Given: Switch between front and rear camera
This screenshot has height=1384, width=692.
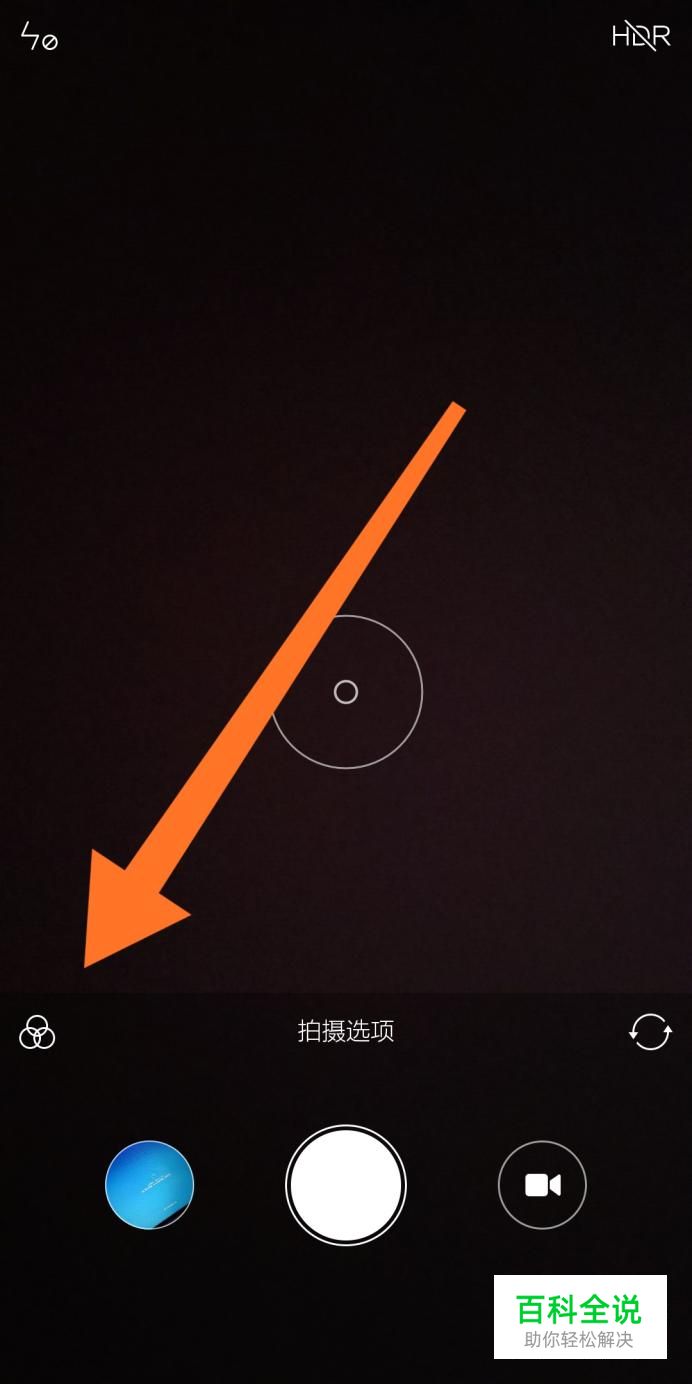Looking at the screenshot, I should [x=650, y=1031].
